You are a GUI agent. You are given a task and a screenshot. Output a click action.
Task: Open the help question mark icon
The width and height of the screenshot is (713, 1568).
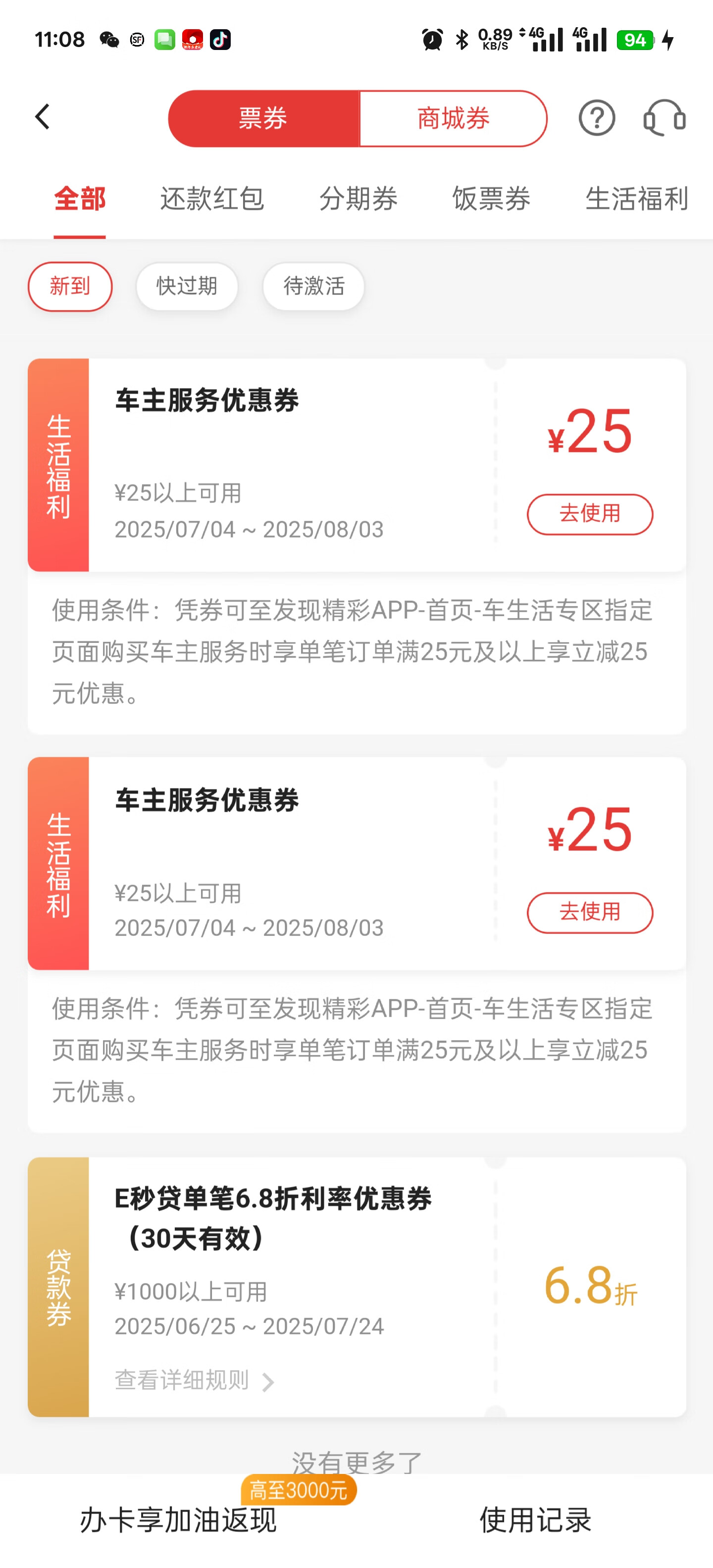point(597,118)
